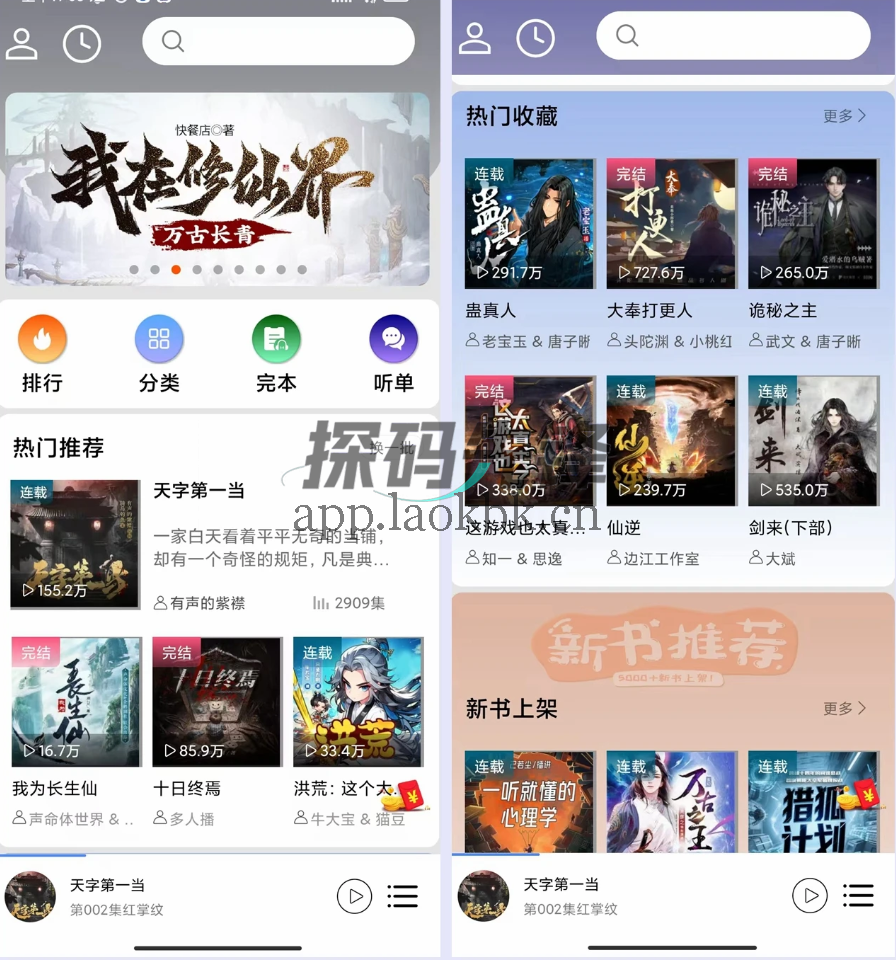The image size is (896, 960).
Task: Open 更多 link in 热门收藏 section
Action: pyautogui.click(x=844, y=117)
